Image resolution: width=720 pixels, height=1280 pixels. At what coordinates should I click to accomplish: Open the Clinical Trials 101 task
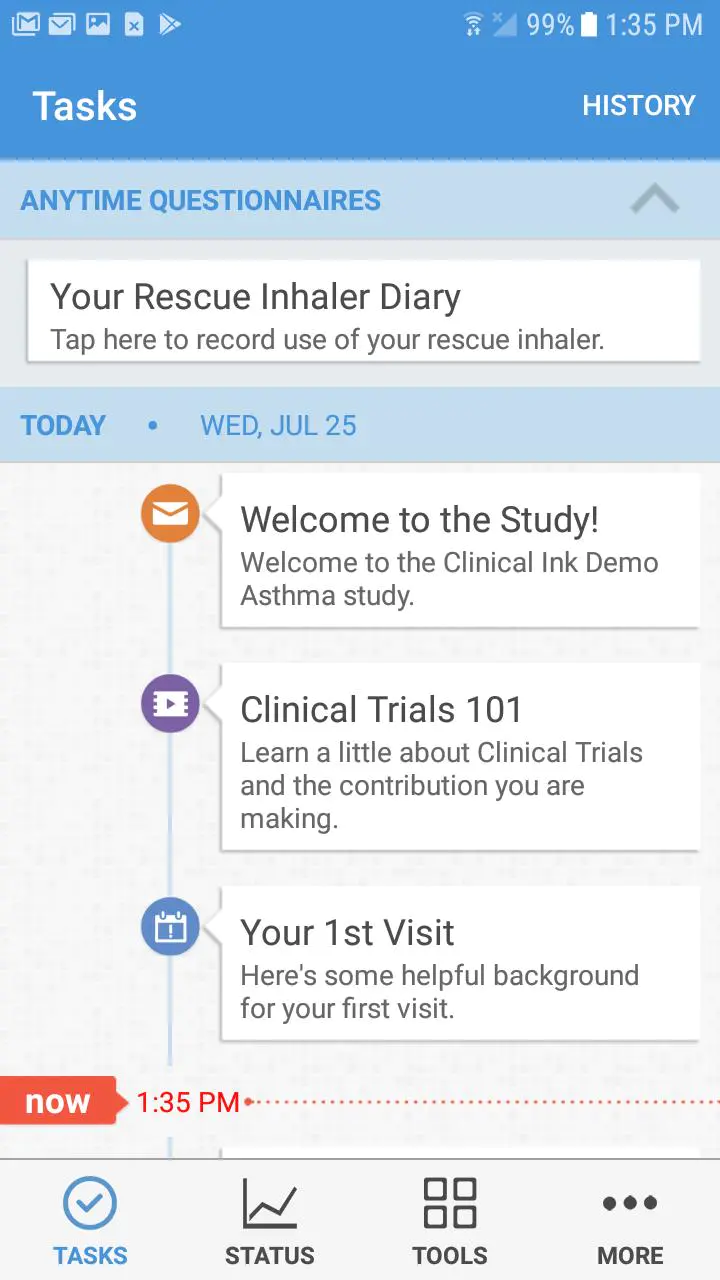(460, 757)
